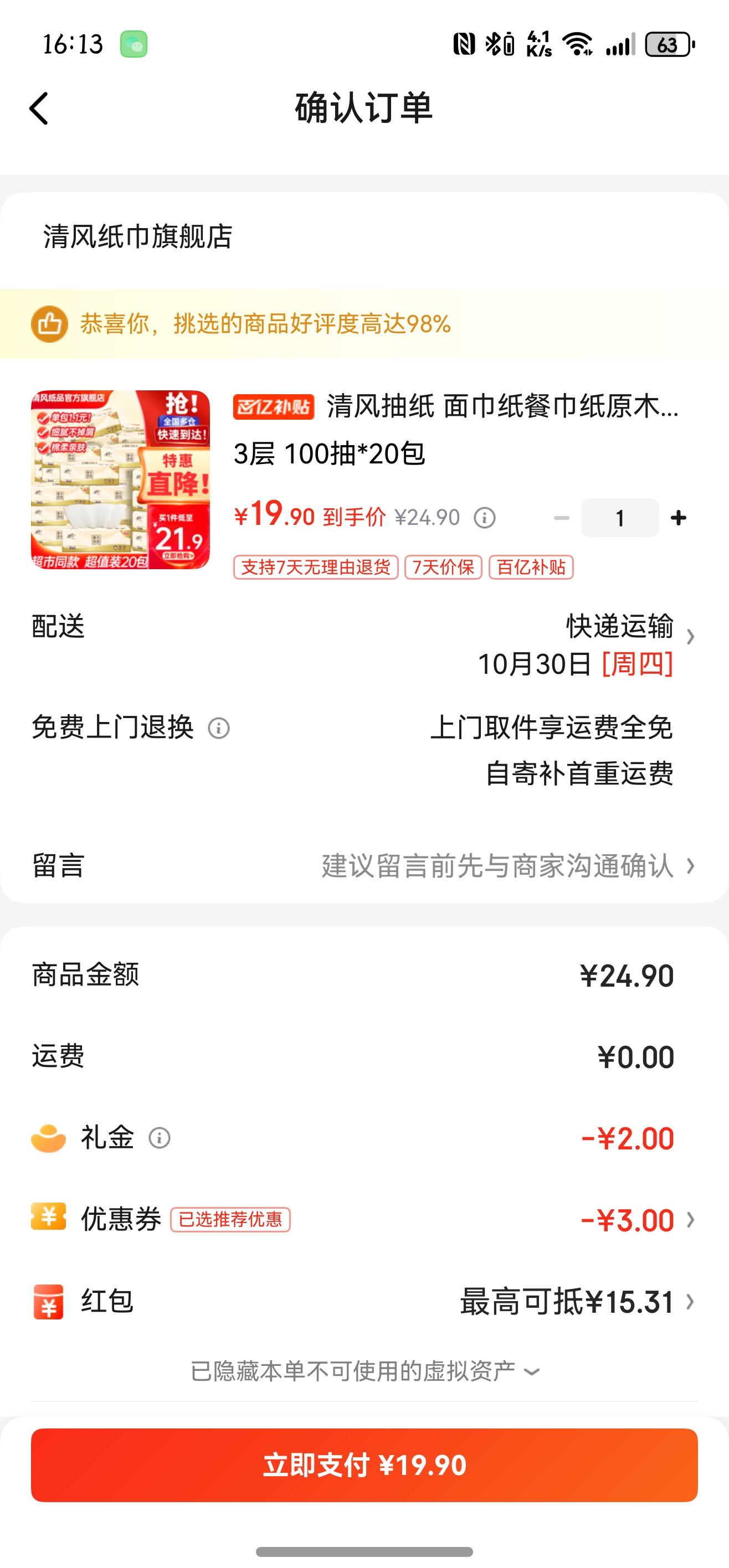The height and width of the screenshot is (1568, 729).
Task: Tap the red 红包 packet icon
Action: click(48, 1302)
